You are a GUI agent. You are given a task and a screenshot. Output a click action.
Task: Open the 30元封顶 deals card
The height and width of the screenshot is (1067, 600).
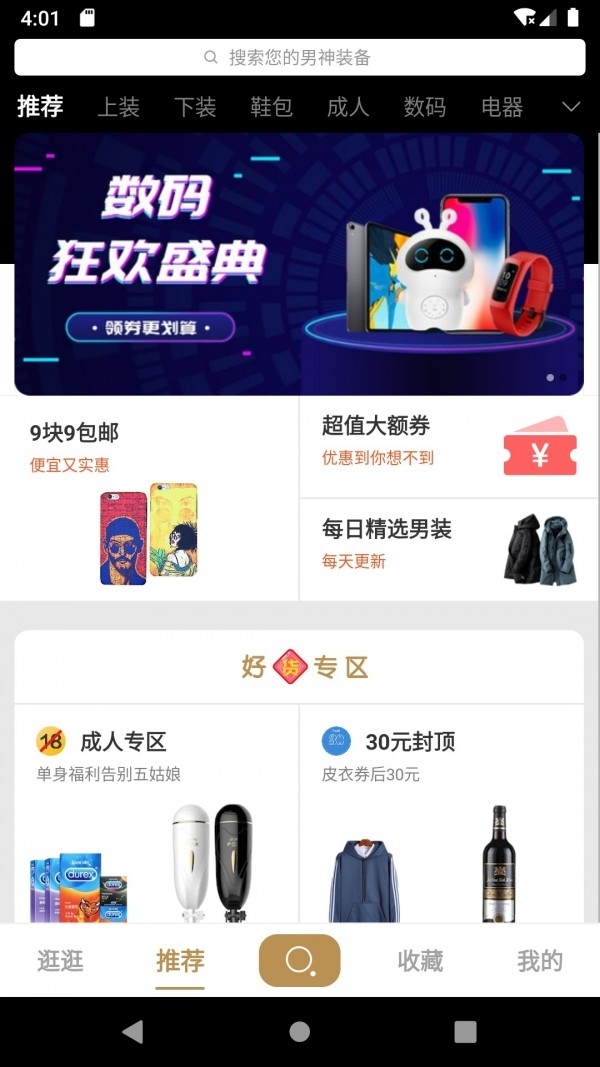(x=441, y=812)
